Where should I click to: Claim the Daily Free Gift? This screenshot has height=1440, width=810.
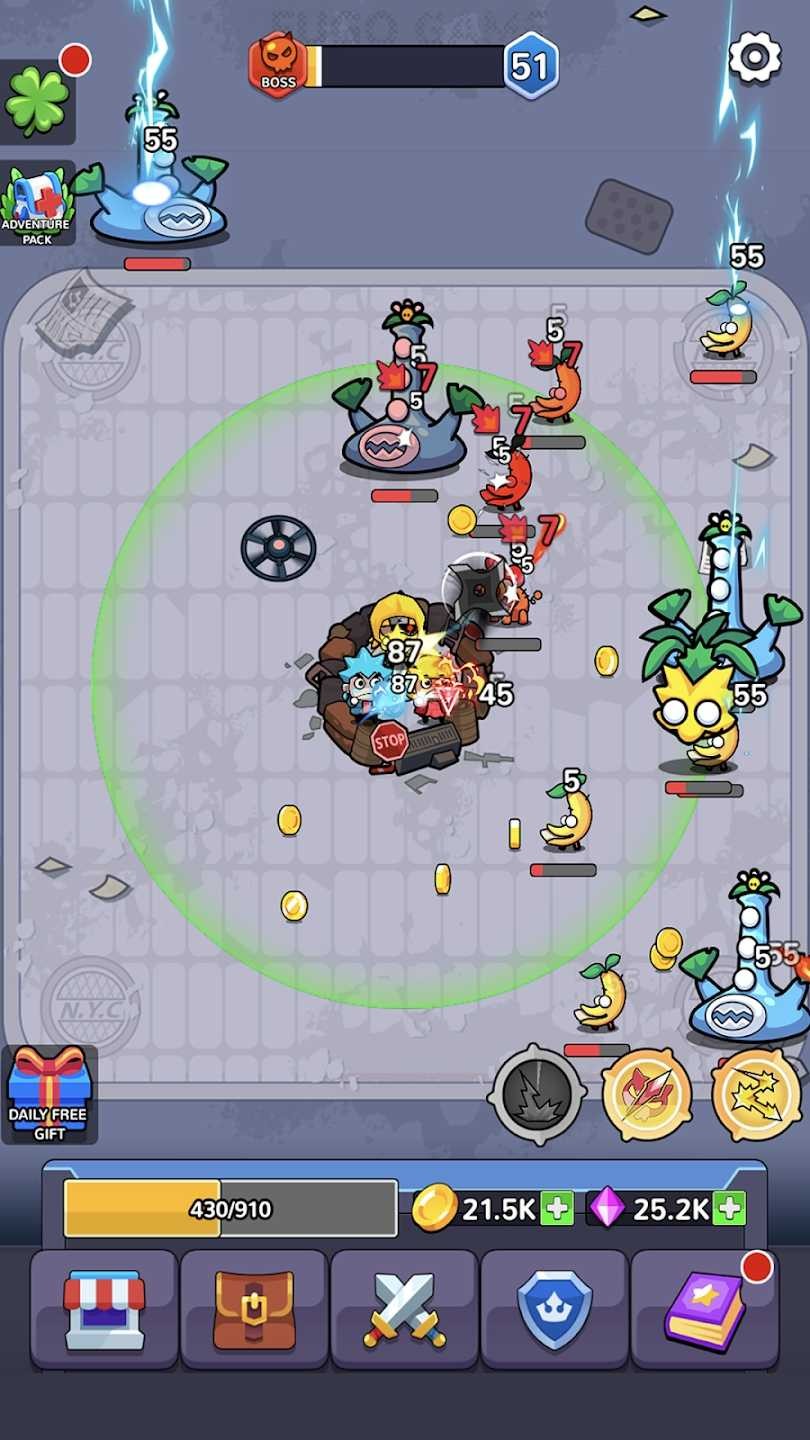coord(49,1095)
